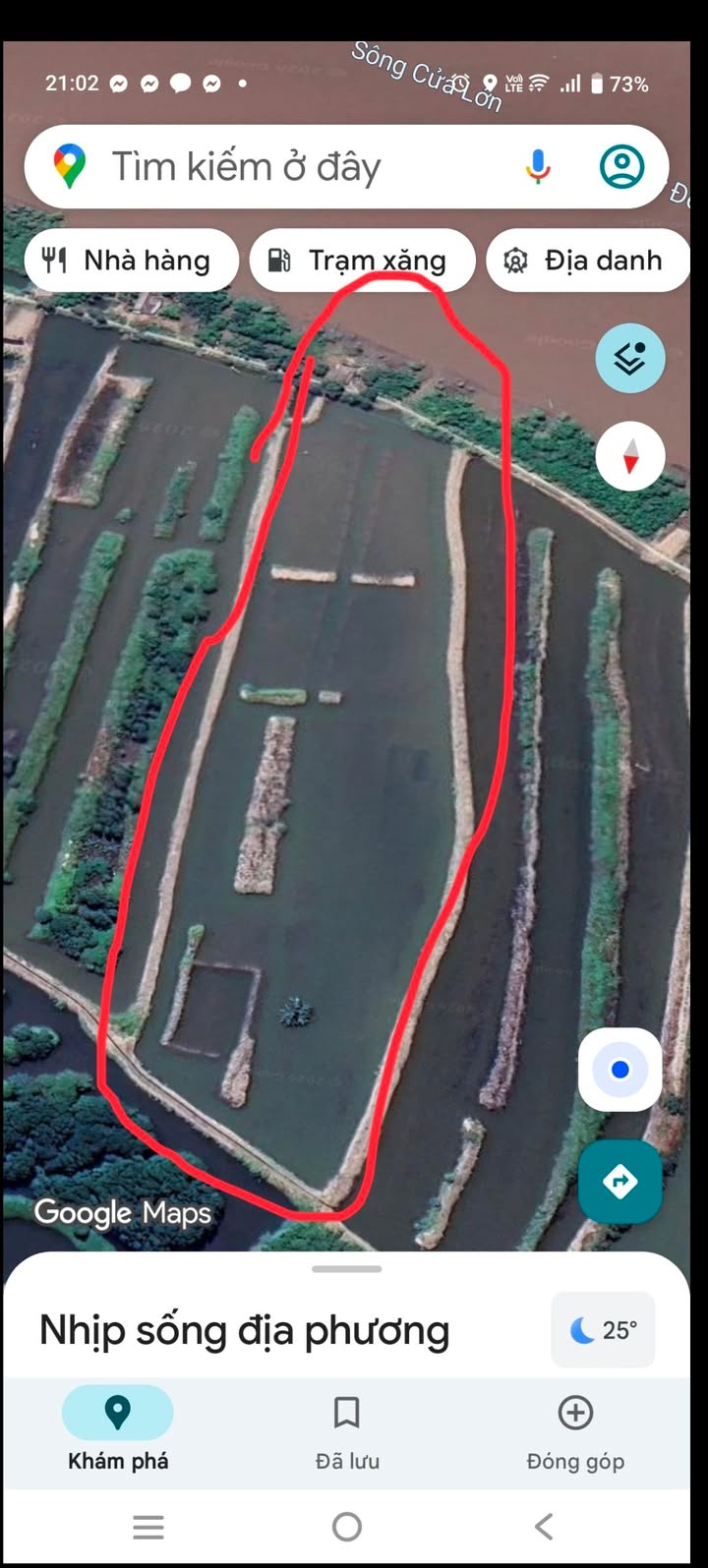Go to the 'Đã lưu' tab

pos(347,1428)
